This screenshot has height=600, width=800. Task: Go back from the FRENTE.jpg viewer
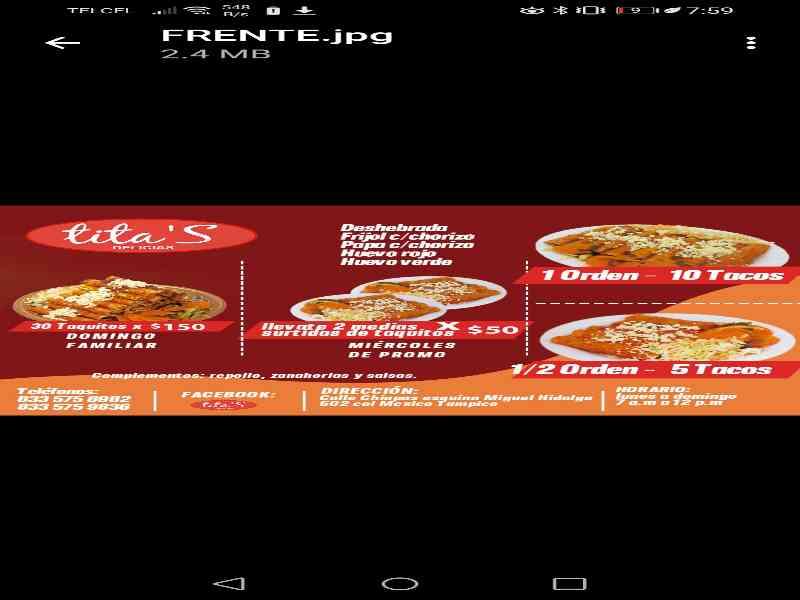tap(62, 43)
